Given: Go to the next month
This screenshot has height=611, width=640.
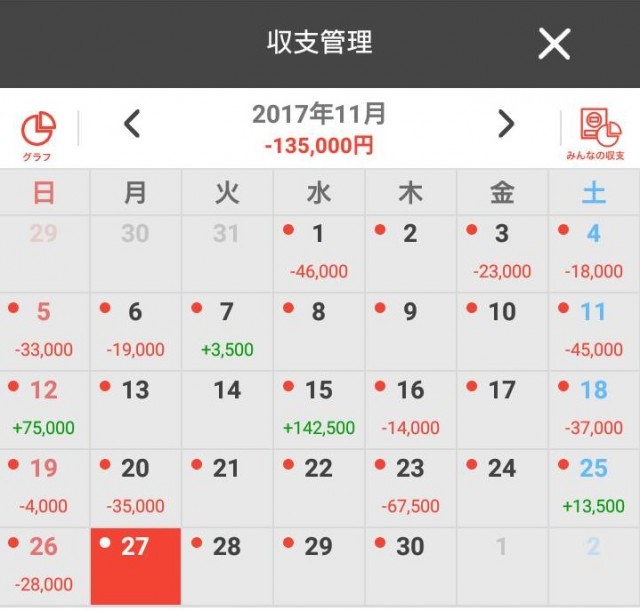Looking at the screenshot, I should (506, 124).
